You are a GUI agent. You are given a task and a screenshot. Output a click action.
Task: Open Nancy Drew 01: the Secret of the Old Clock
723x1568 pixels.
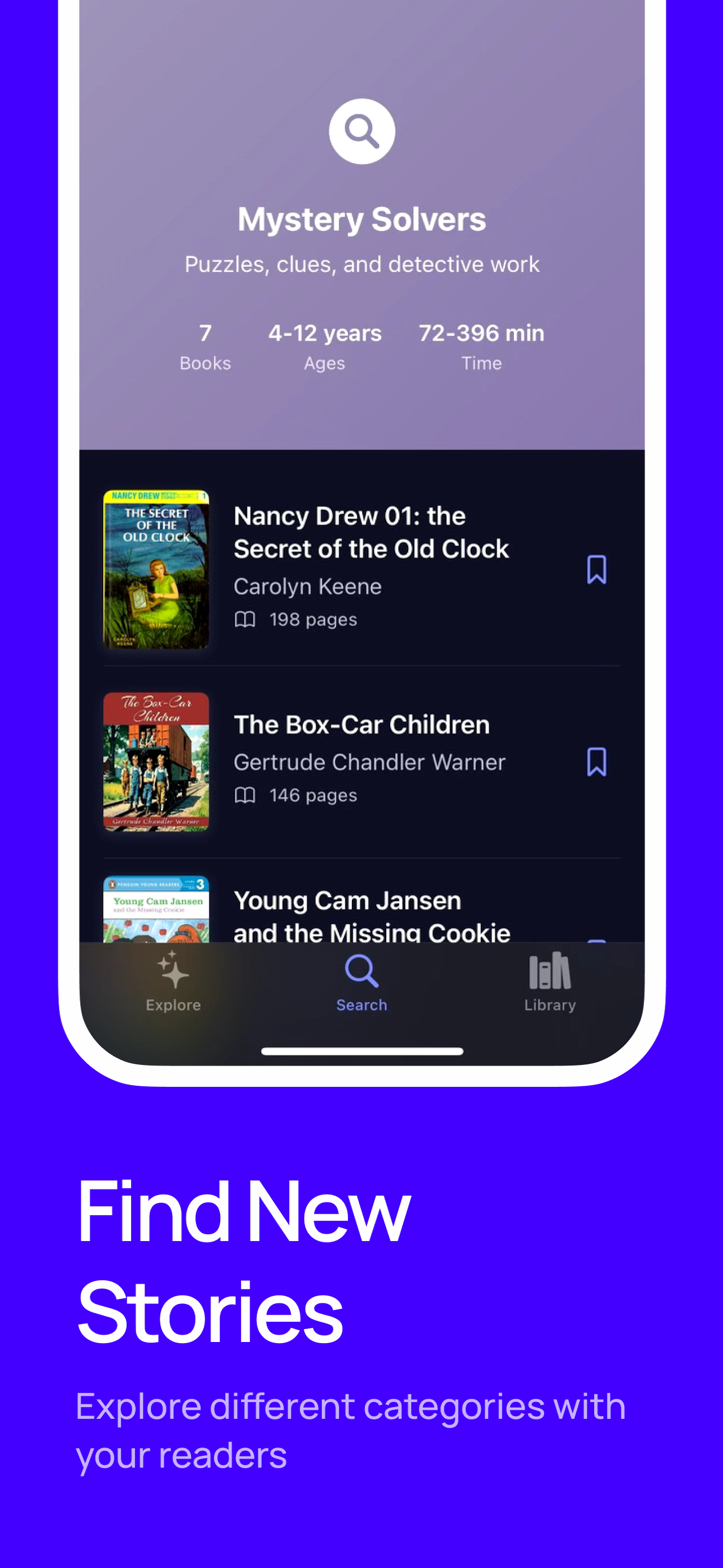point(372,533)
